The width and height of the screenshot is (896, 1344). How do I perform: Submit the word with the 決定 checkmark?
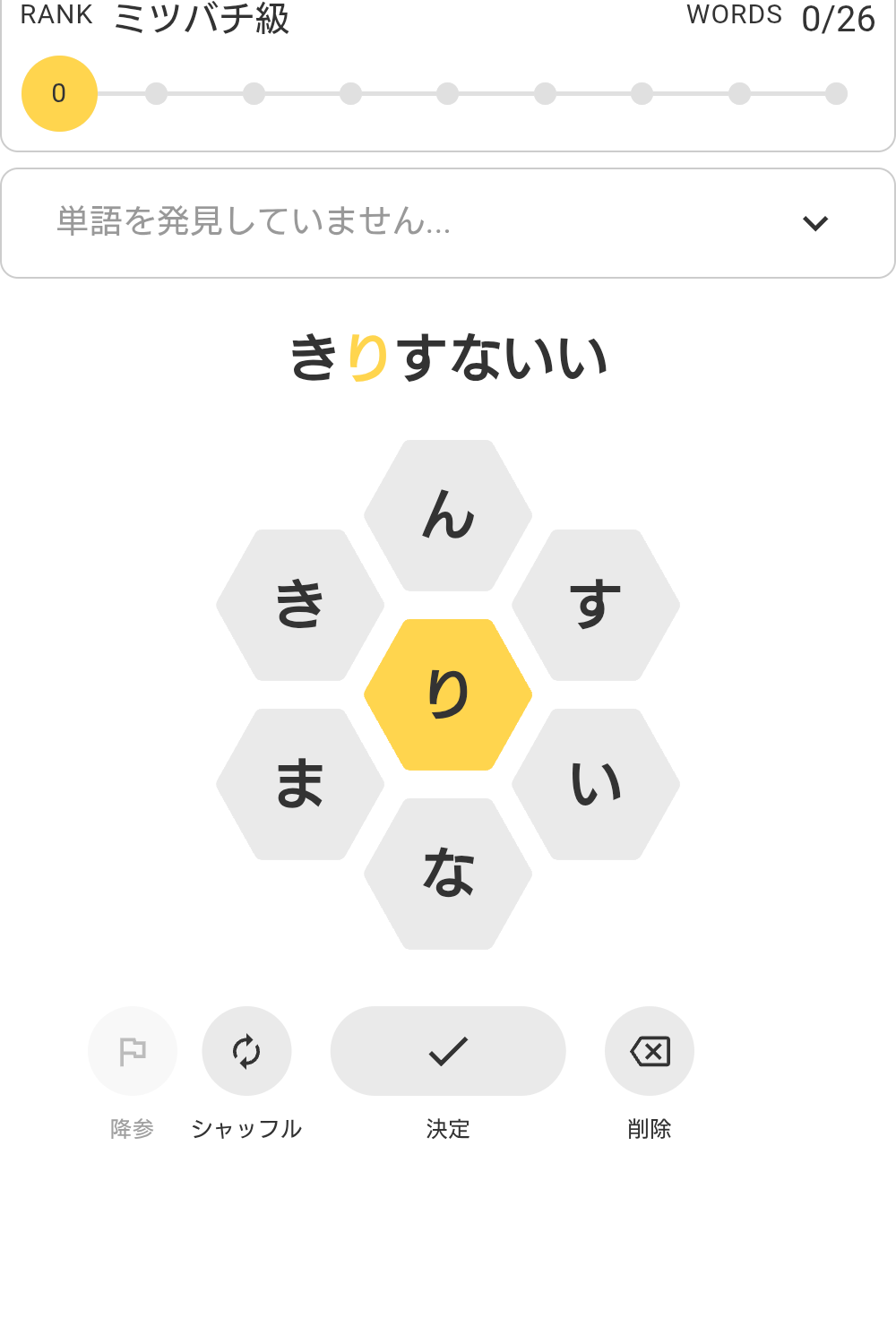click(x=448, y=1051)
